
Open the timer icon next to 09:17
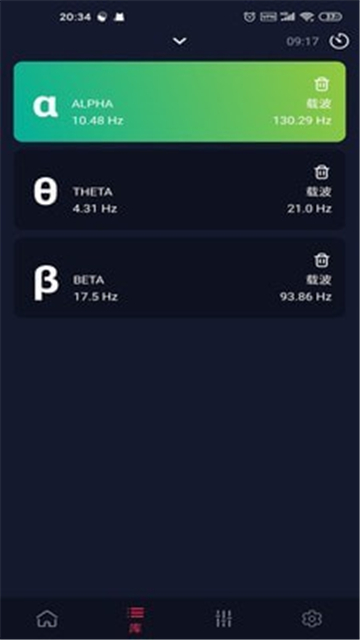point(339,41)
